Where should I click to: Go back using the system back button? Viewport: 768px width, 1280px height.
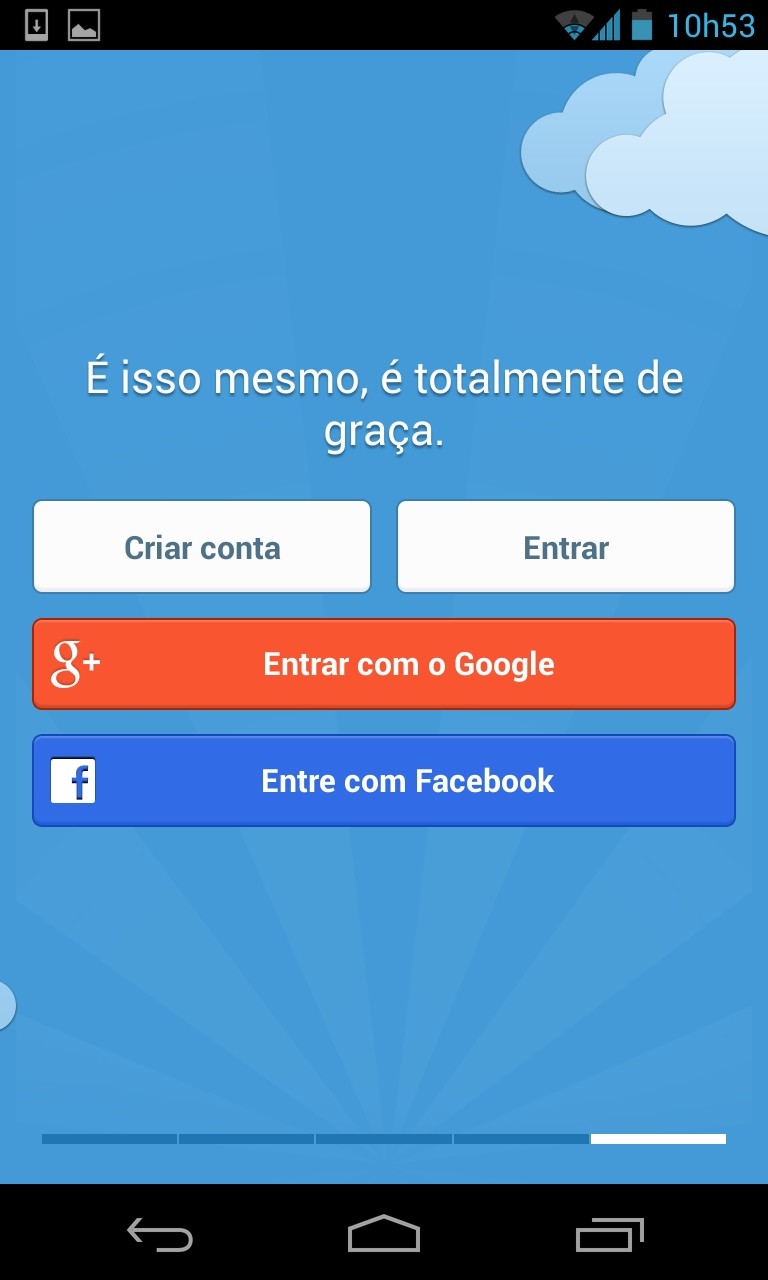[160, 1234]
